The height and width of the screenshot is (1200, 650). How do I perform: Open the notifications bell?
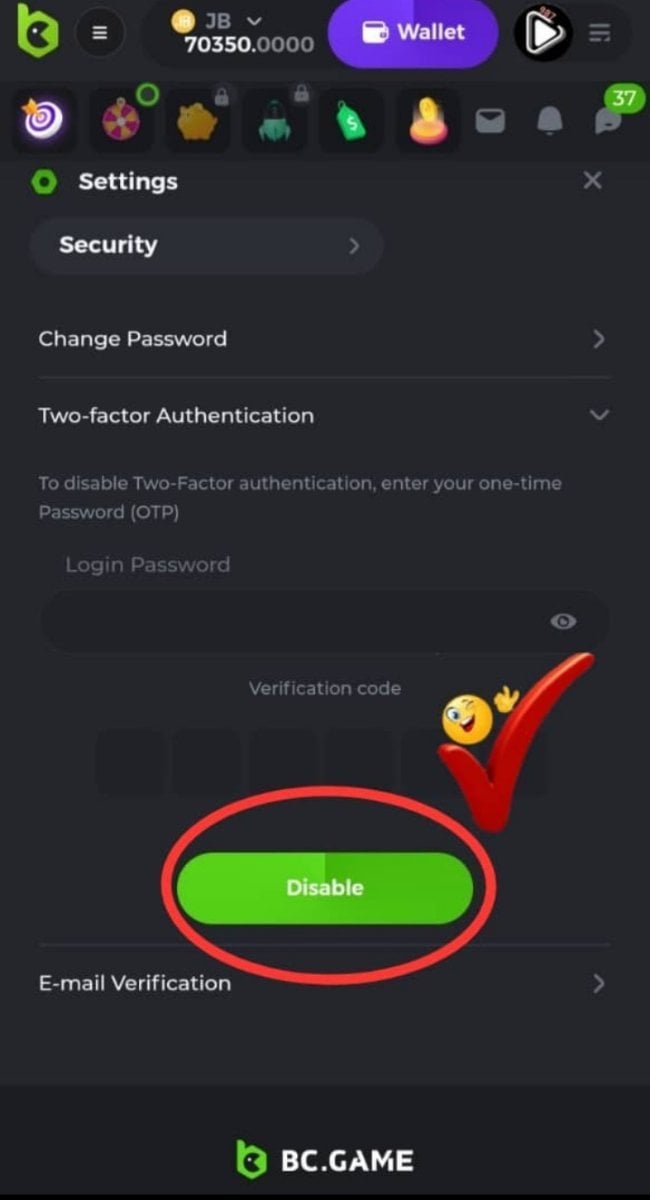(549, 122)
